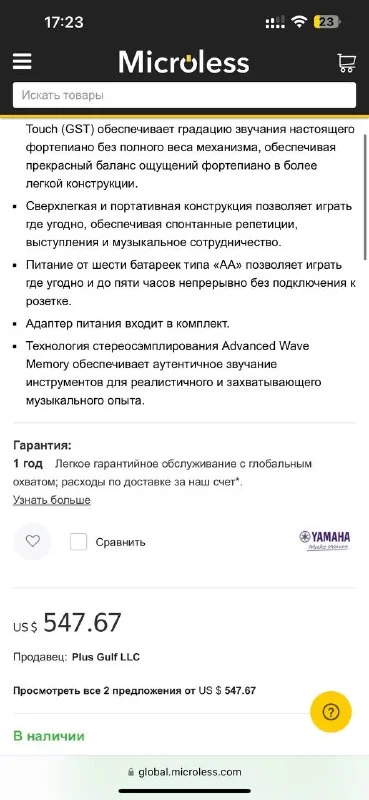Open the hamburger menu
The height and width of the screenshot is (800, 369).
click(x=22, y=62)
